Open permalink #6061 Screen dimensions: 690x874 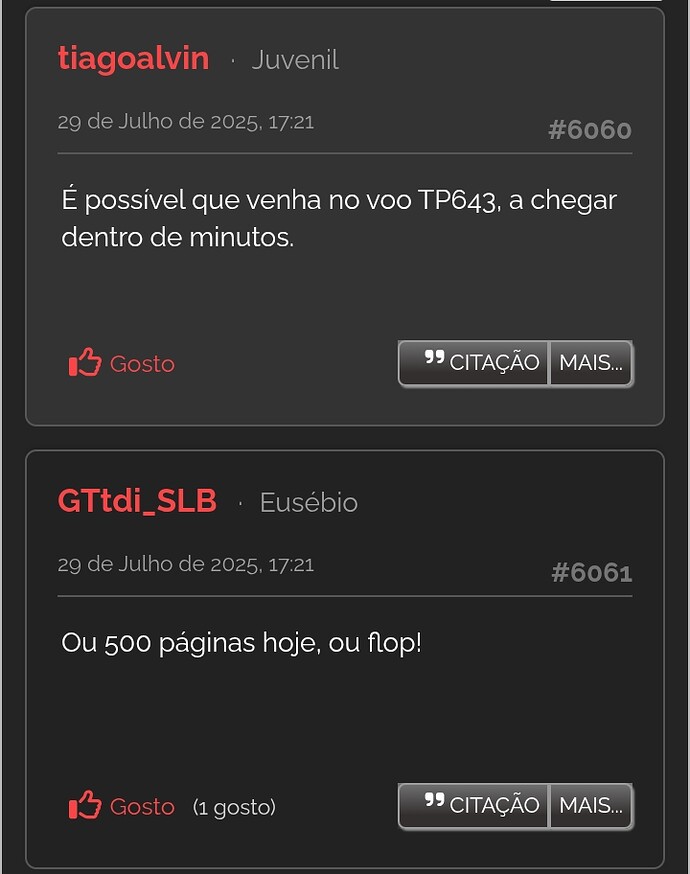(591, 573)
